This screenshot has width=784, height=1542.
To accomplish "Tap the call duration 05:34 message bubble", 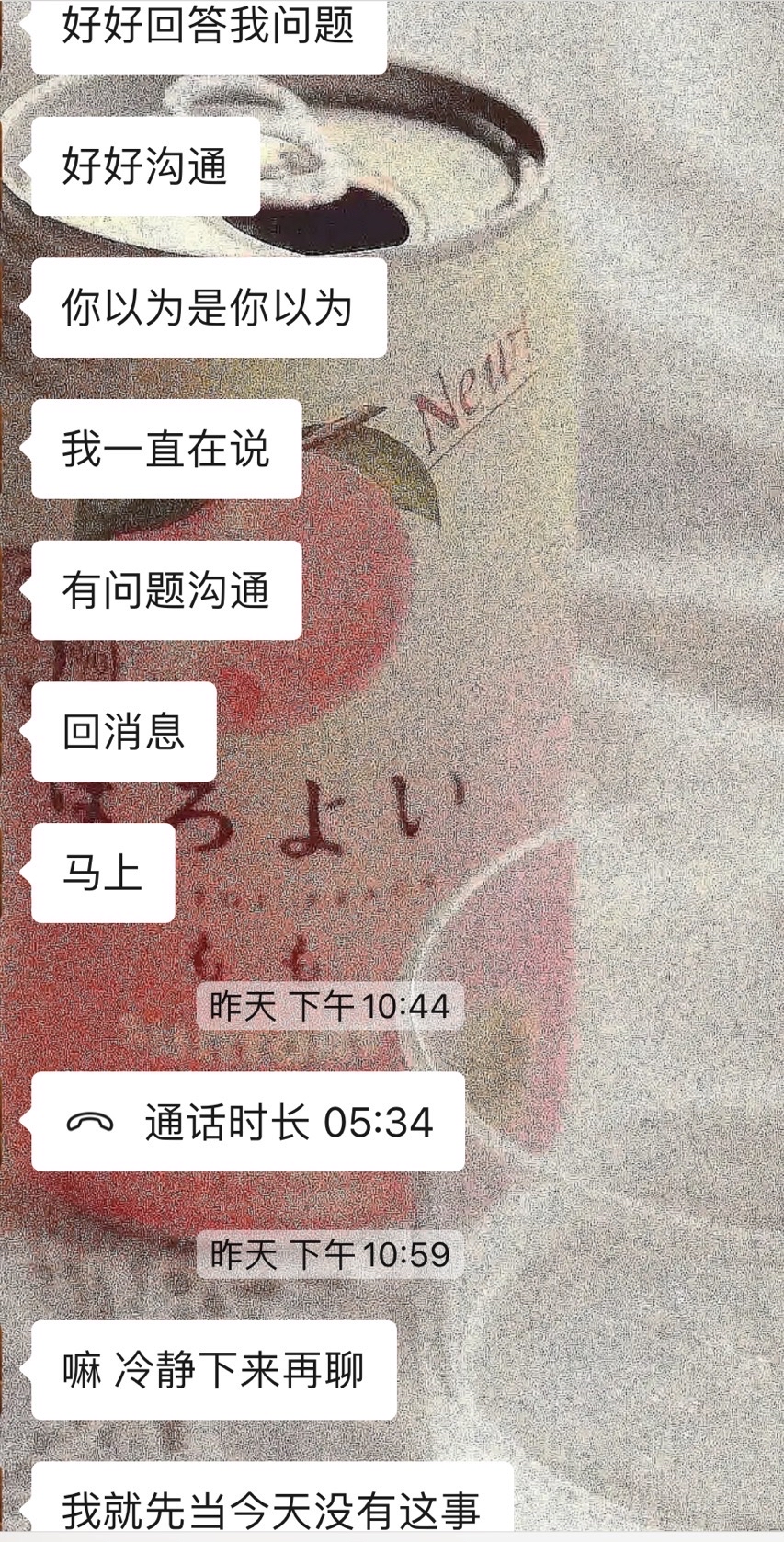I will tap(248, 1122).
